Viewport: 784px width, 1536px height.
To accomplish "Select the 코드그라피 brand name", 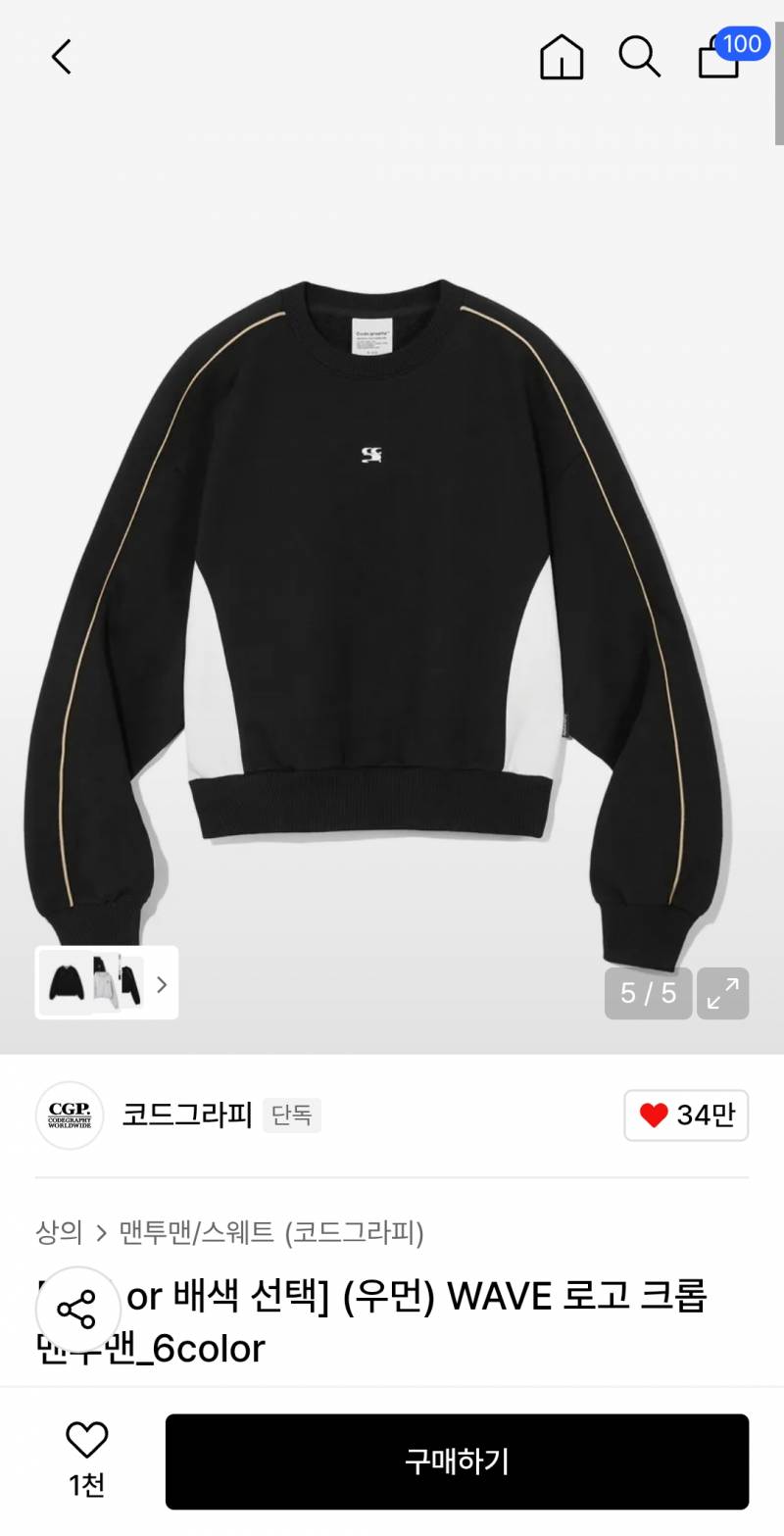I will (188, 1115).
